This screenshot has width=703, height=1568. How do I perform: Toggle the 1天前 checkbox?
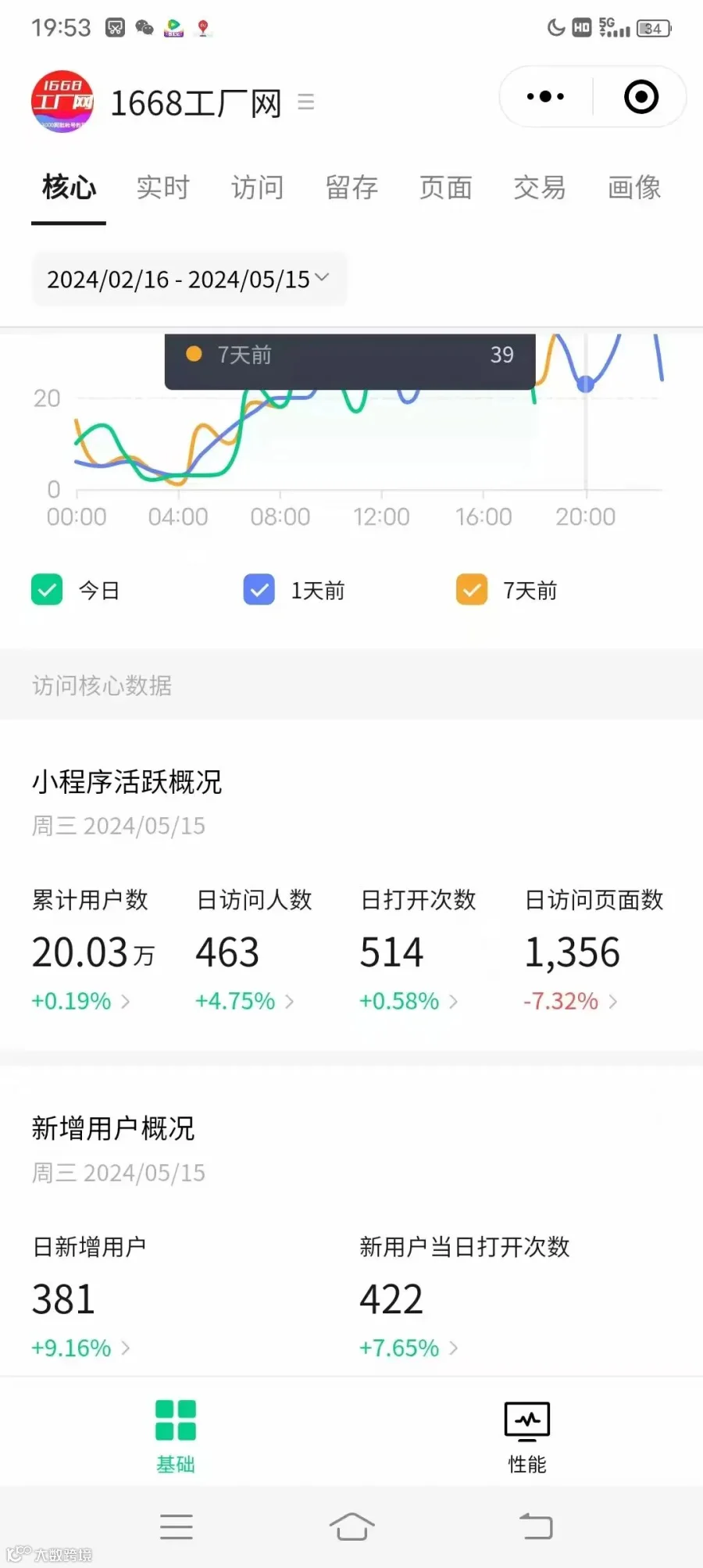pos(259,590)
